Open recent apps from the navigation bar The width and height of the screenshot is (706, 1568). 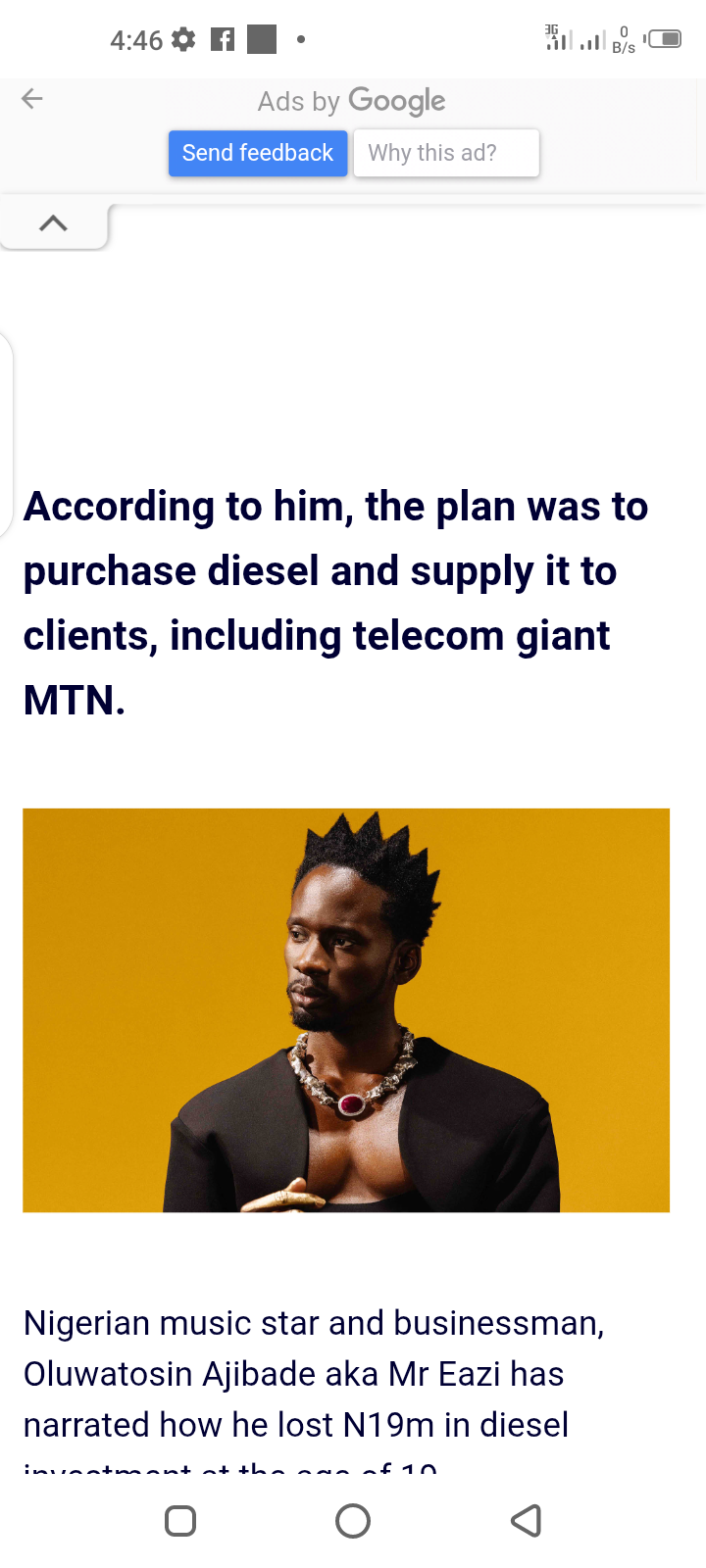(x=180, y=1521)
